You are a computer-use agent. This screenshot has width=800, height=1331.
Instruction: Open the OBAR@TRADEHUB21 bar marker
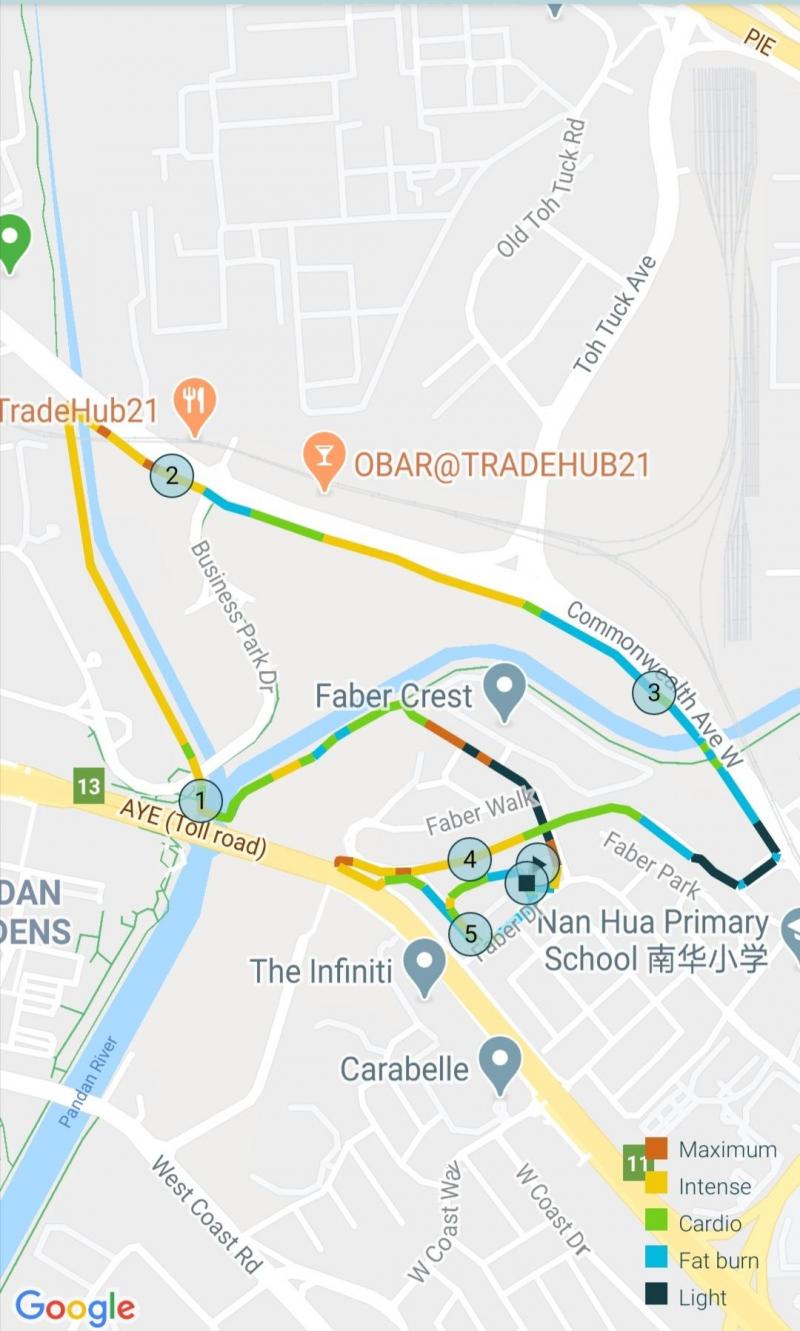tap(324, 460)
